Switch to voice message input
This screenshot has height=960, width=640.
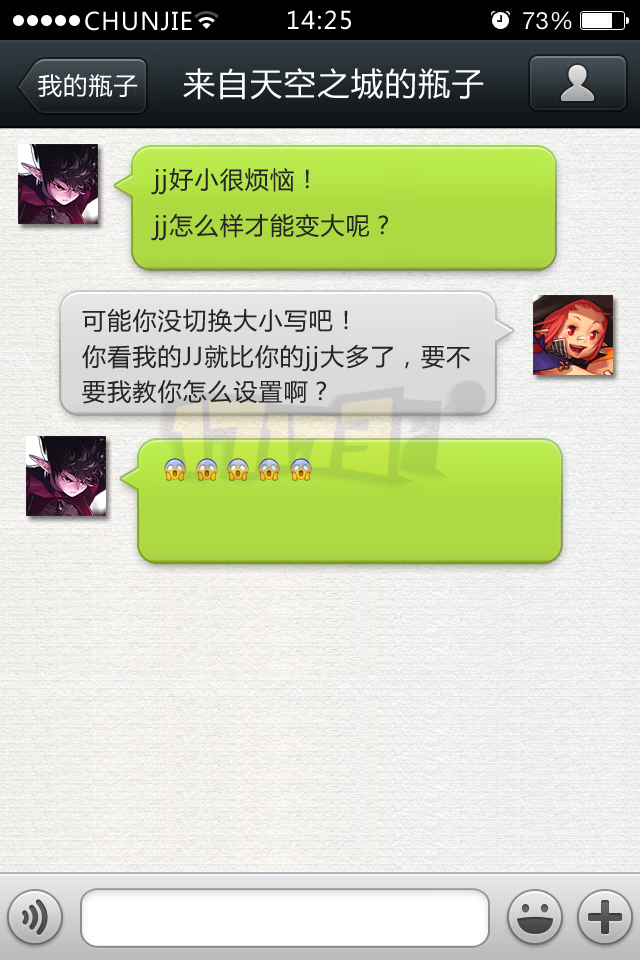35,916
